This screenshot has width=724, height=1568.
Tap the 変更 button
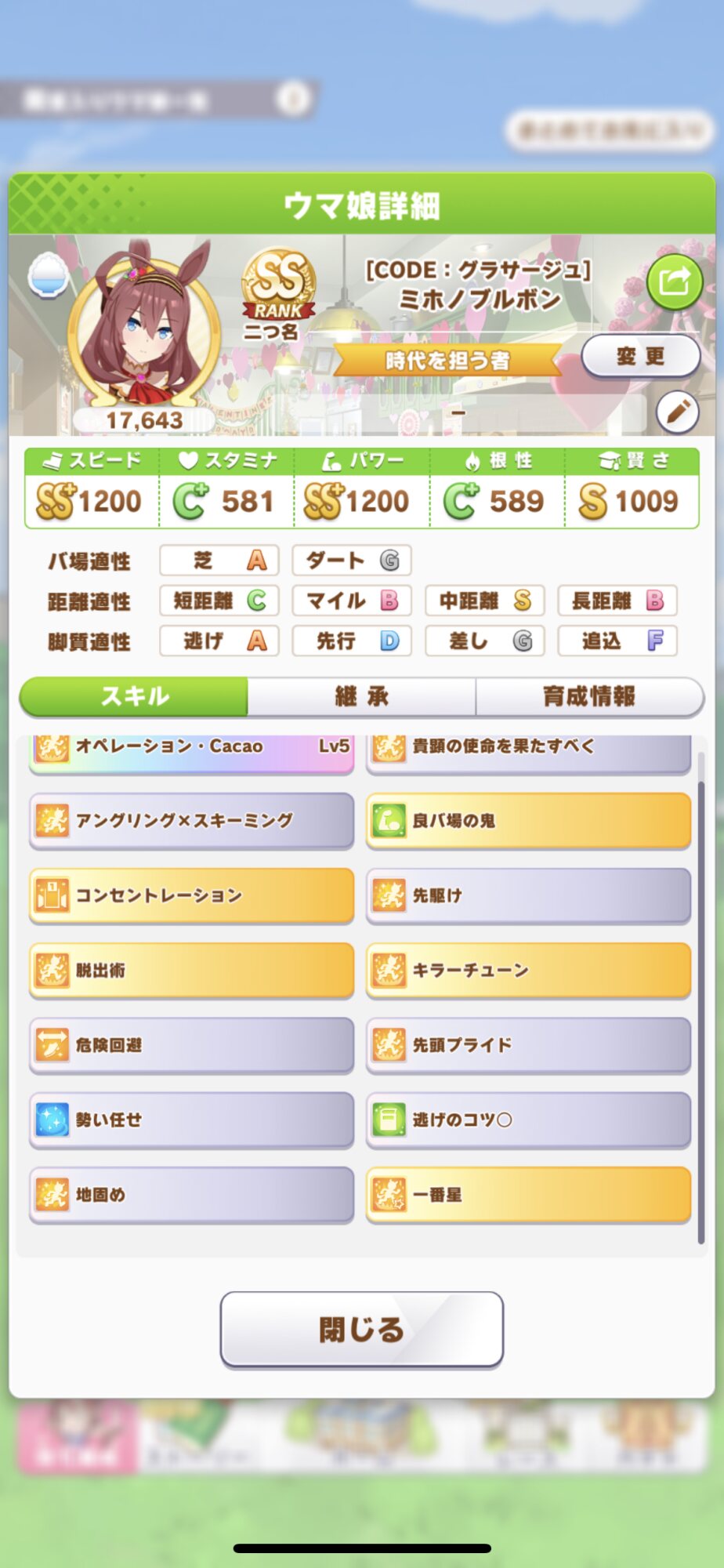click(x=640, y=357)
